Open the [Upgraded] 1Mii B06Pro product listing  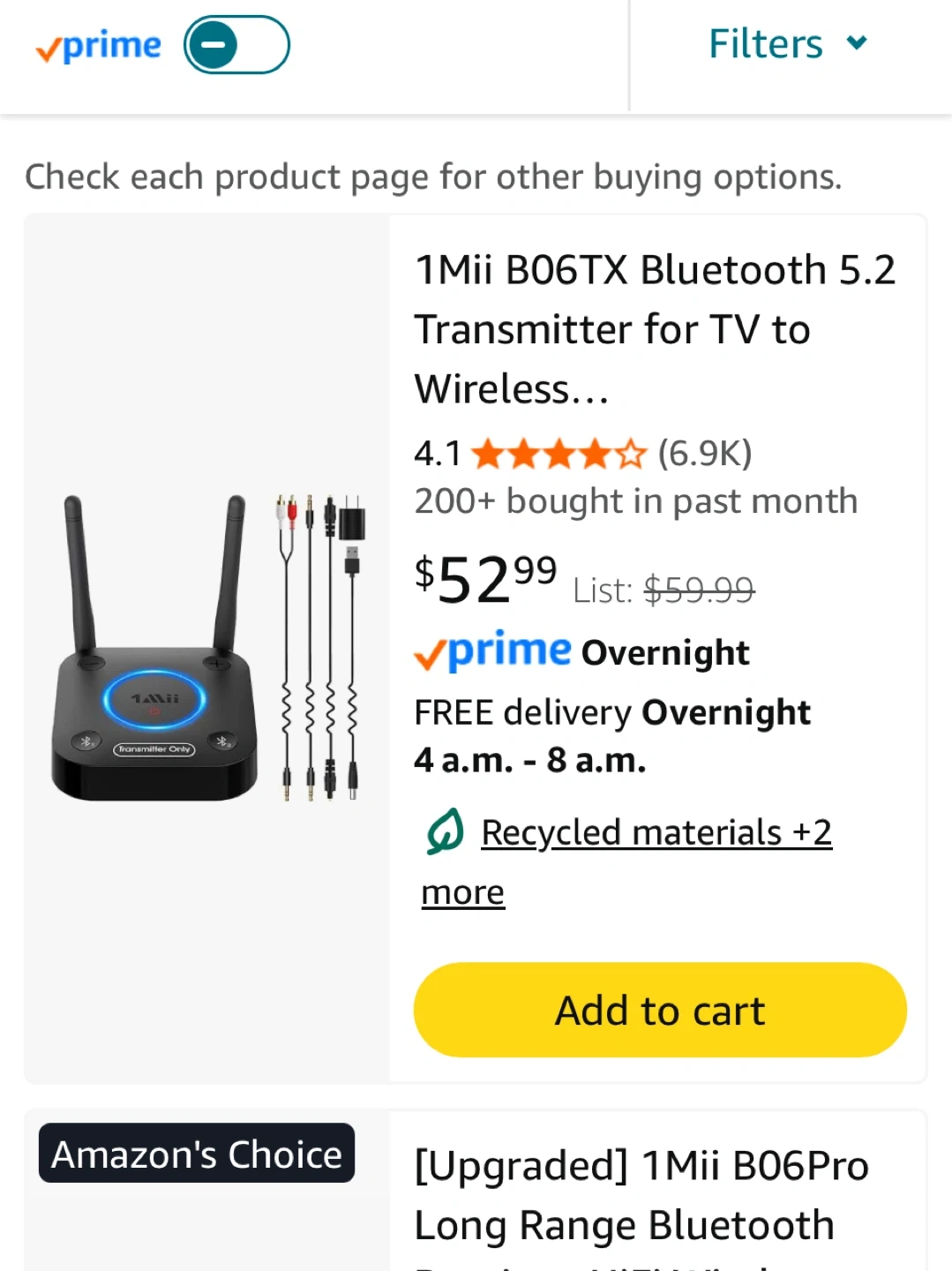click(641, 1195)
